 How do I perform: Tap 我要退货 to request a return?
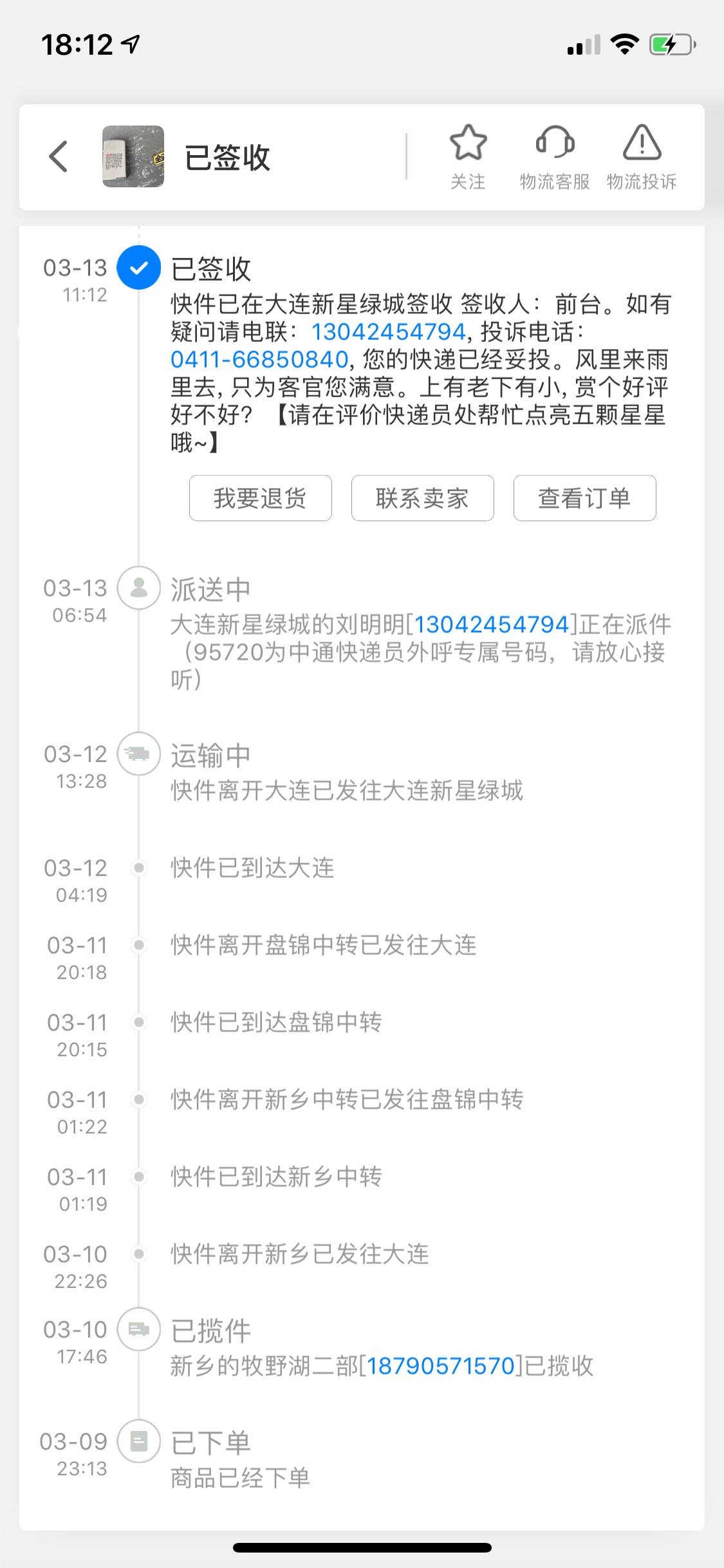(260, 498)
